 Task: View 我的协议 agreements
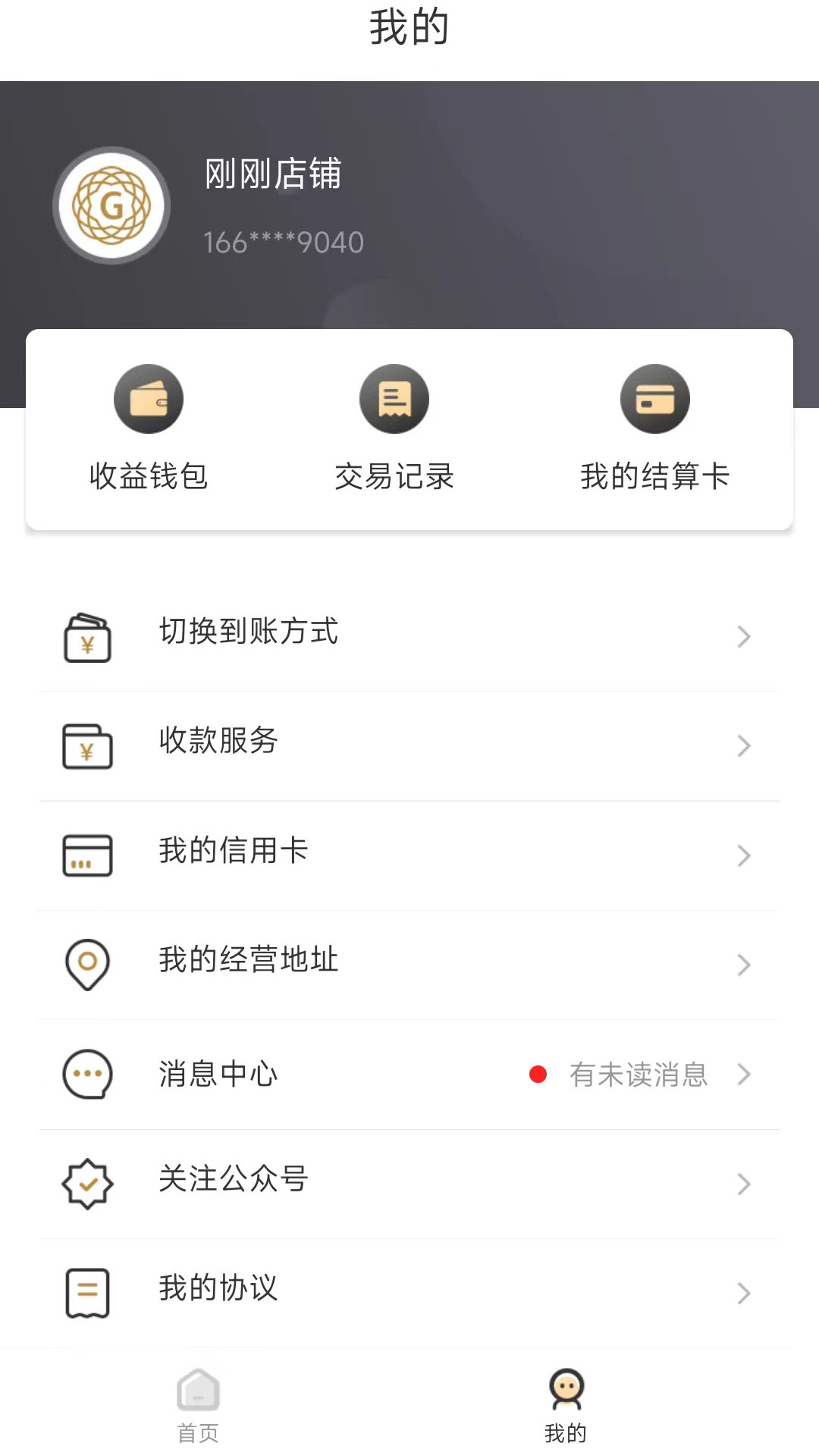(x=409, y=1292)
